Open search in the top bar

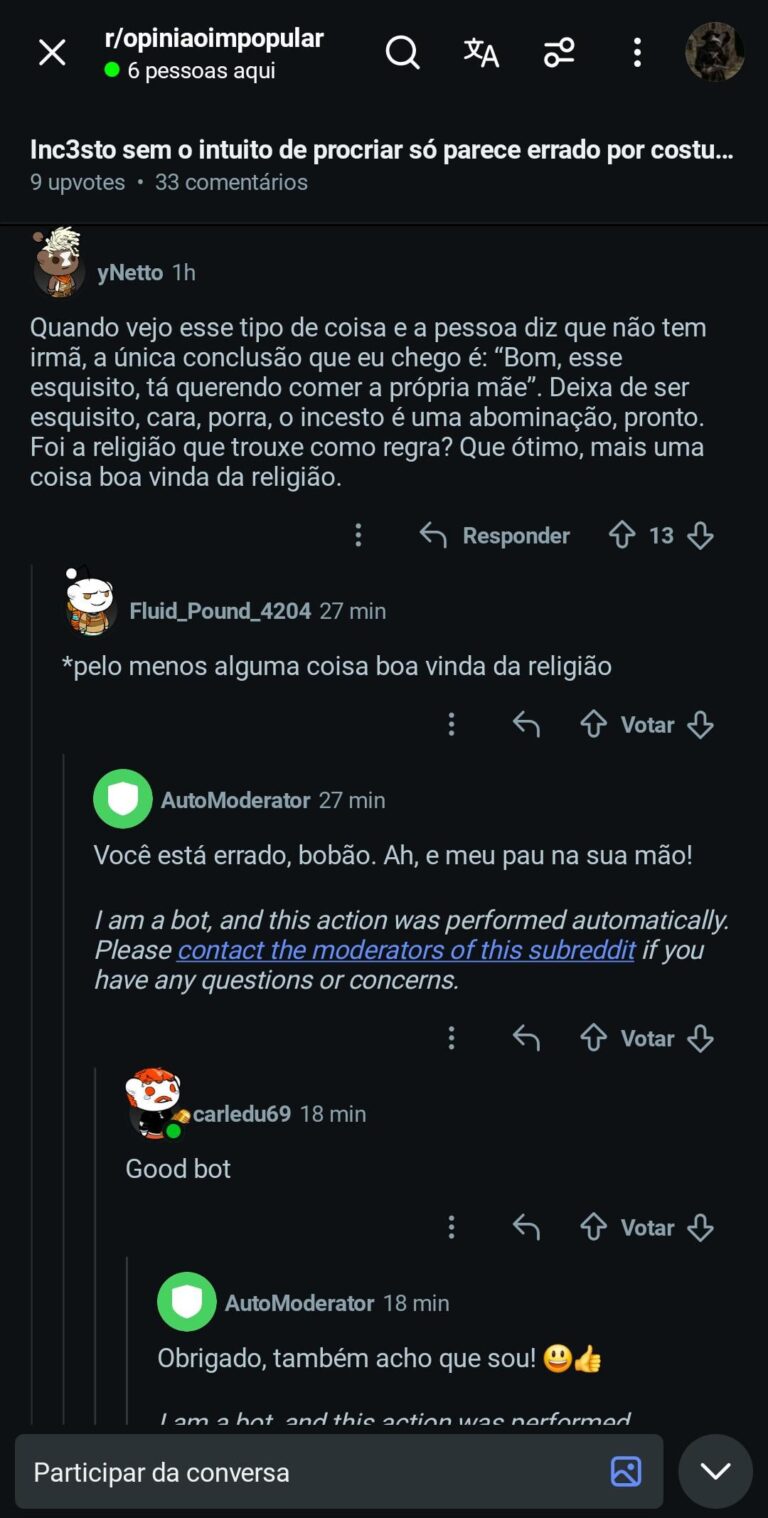[x=402, y=53]
